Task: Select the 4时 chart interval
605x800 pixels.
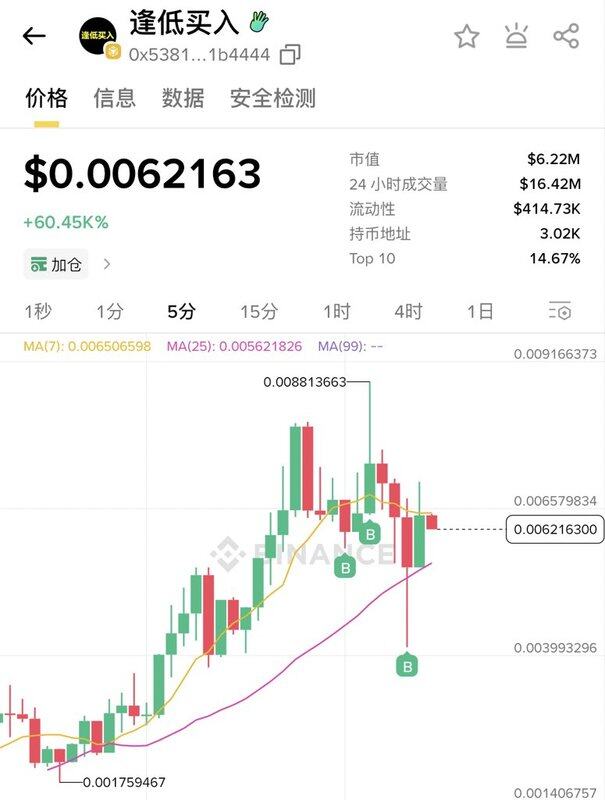Action: [408, 312]
